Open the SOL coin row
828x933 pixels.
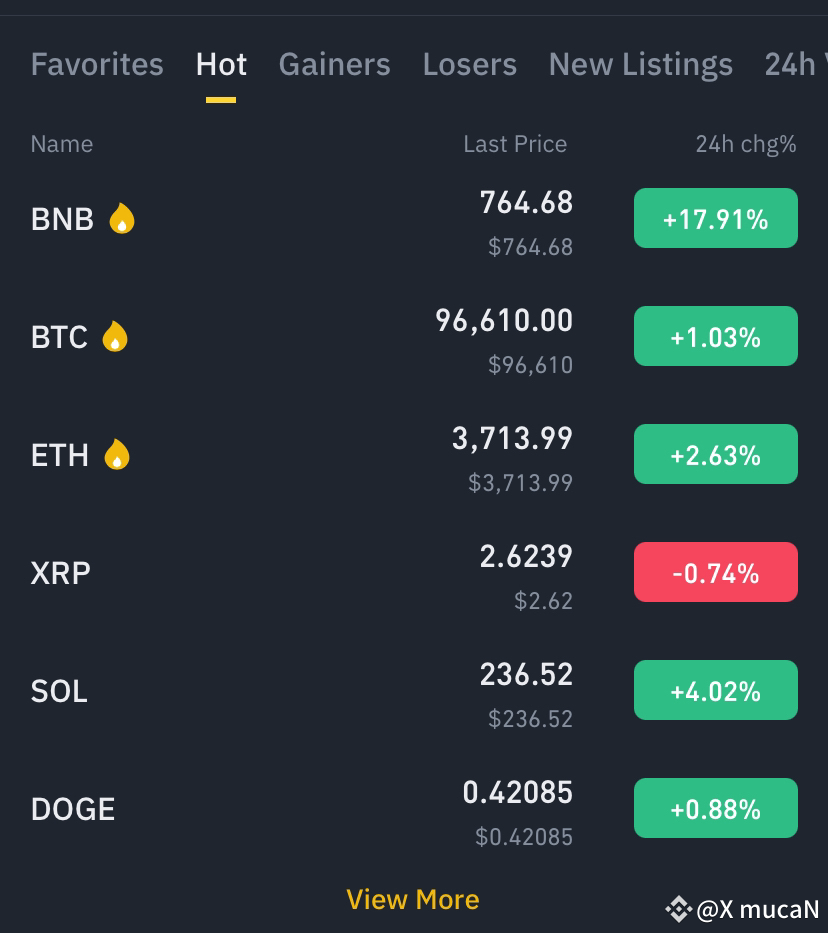pos(300,690)
